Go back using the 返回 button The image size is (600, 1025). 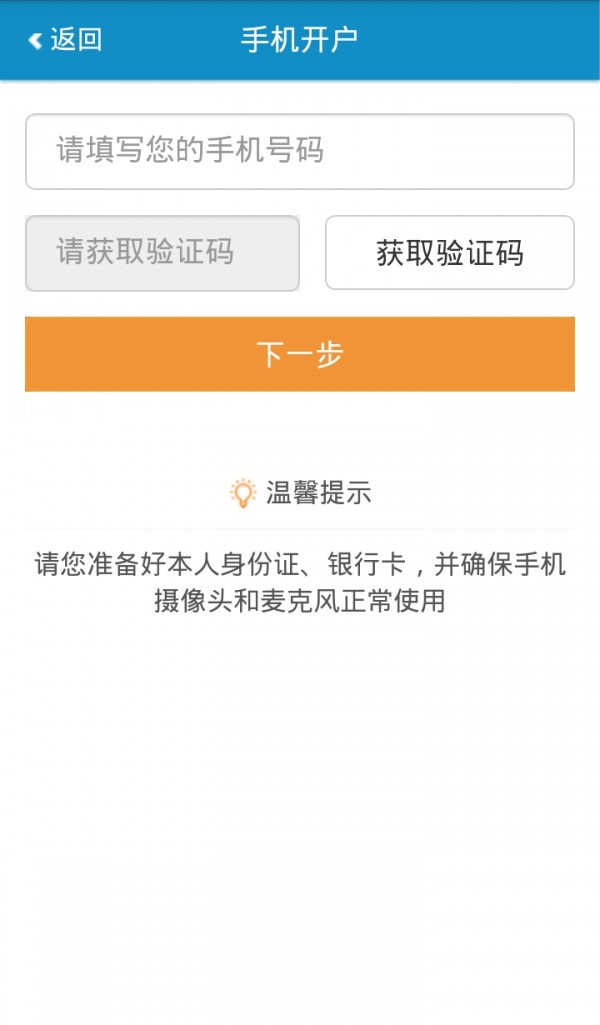coord(65,40)
